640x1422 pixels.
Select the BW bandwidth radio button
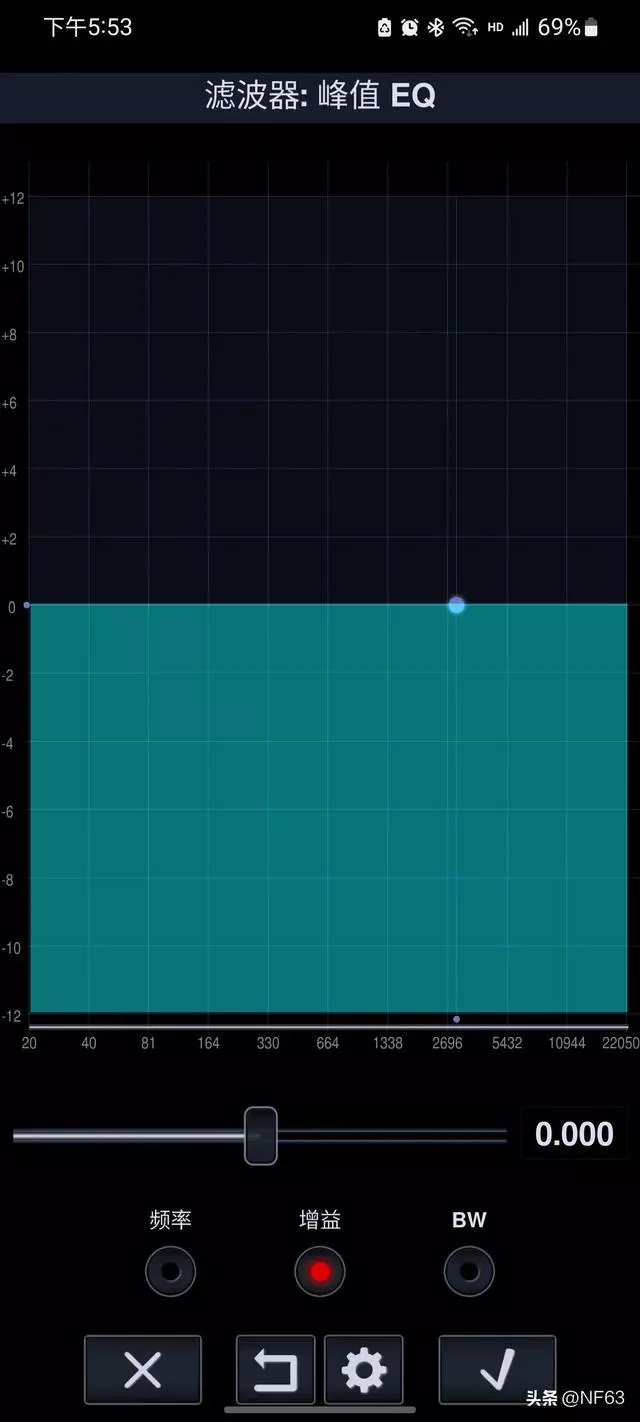point(469,1271)
